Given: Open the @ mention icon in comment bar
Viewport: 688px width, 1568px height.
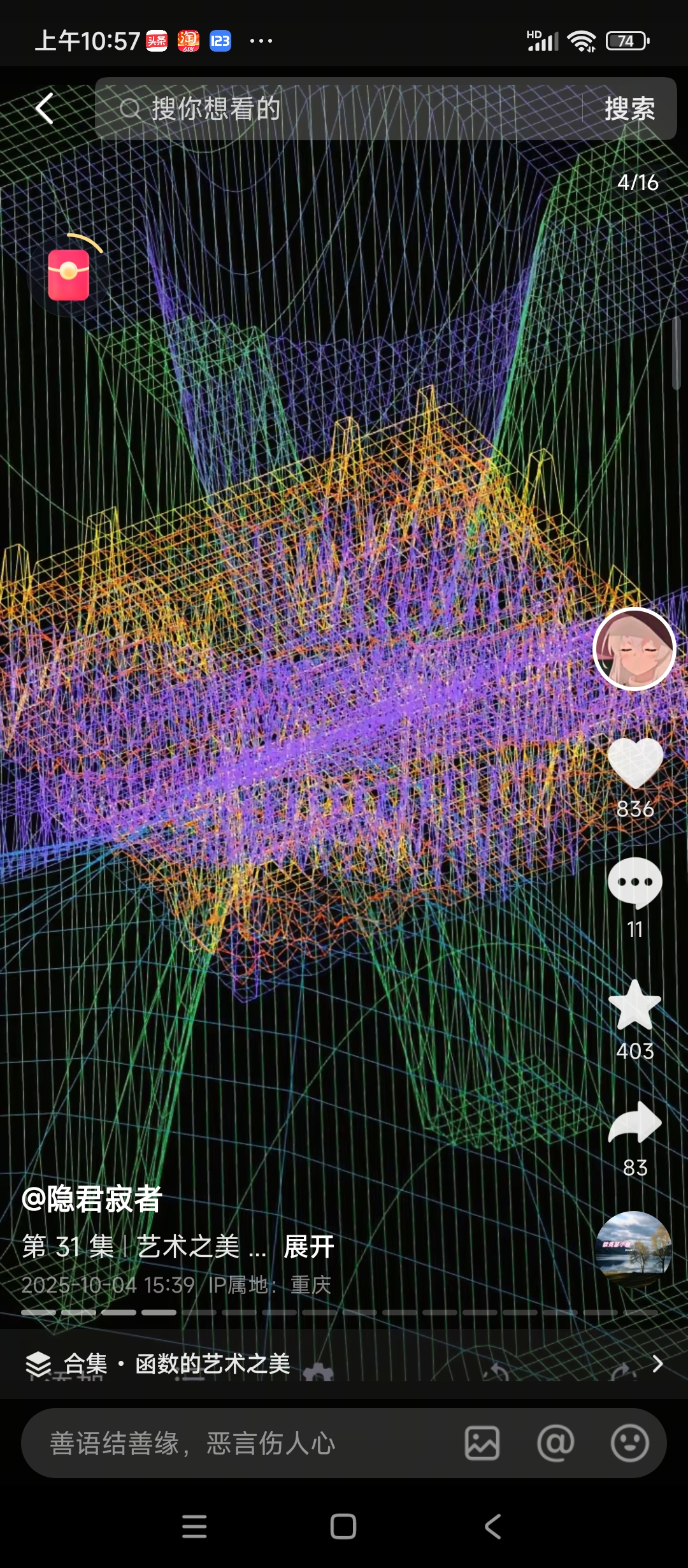Looking at the screenshot, I should [x=555, y=1442].
